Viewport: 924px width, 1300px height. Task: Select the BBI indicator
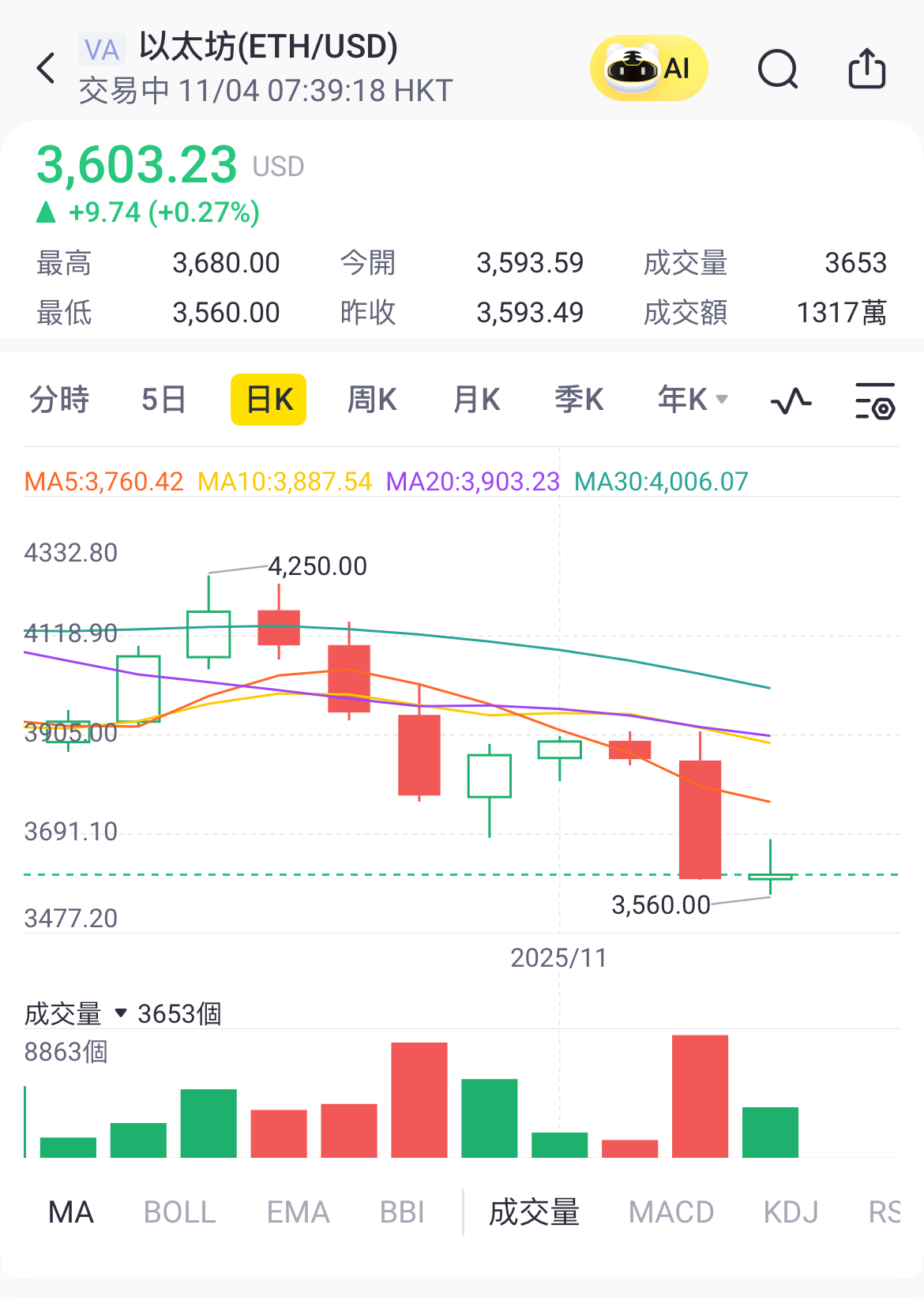(x=402, y=1212)
